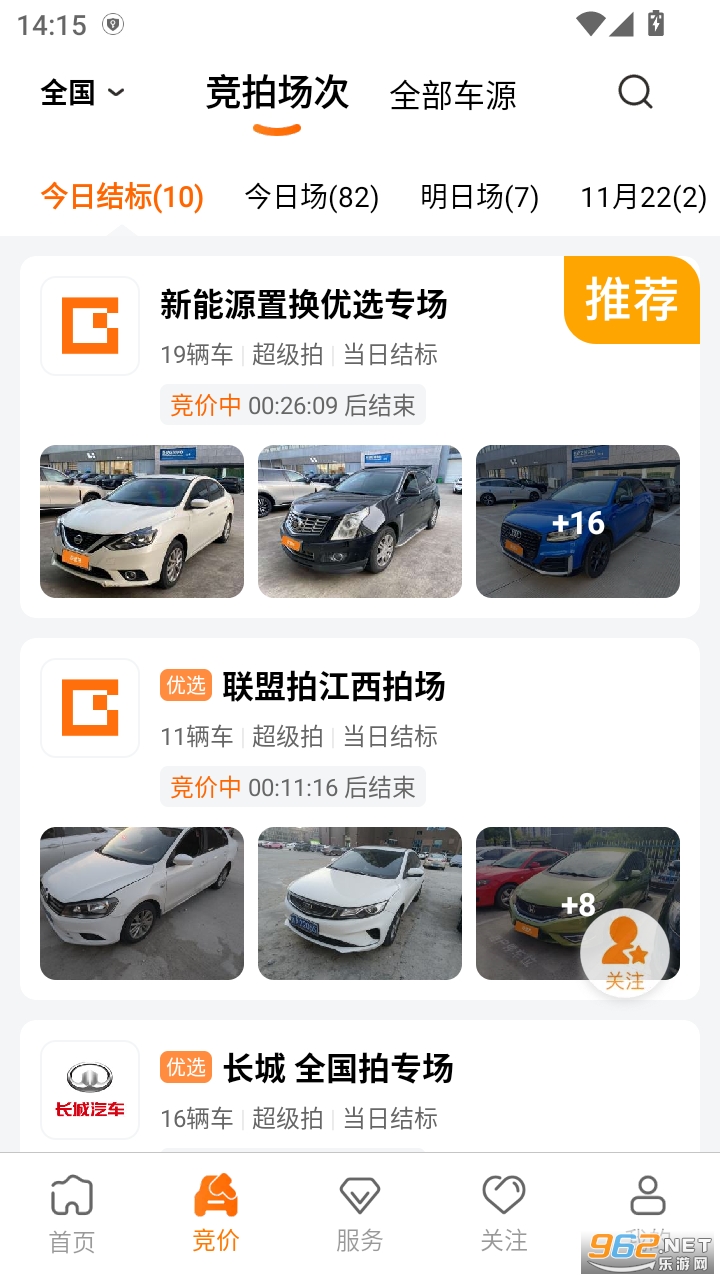The width and height of the screenshot is (720, 1280).
Task: Tap the 优选 tag on 联盟拍江西拍场
Action: 185,687
